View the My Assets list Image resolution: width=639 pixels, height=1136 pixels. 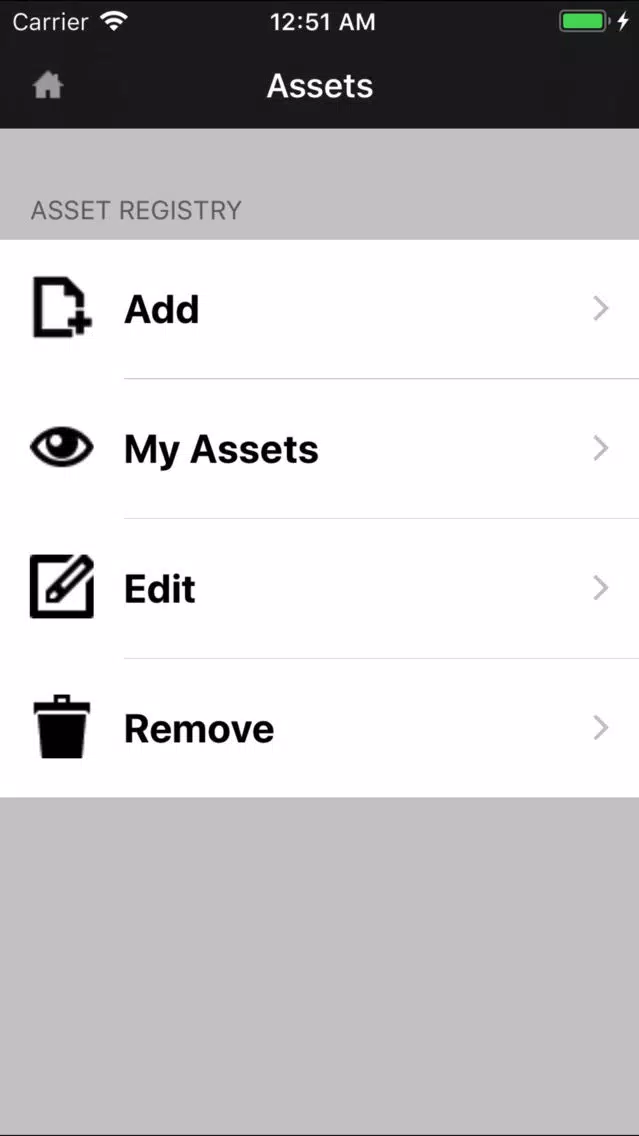point(320,448)
